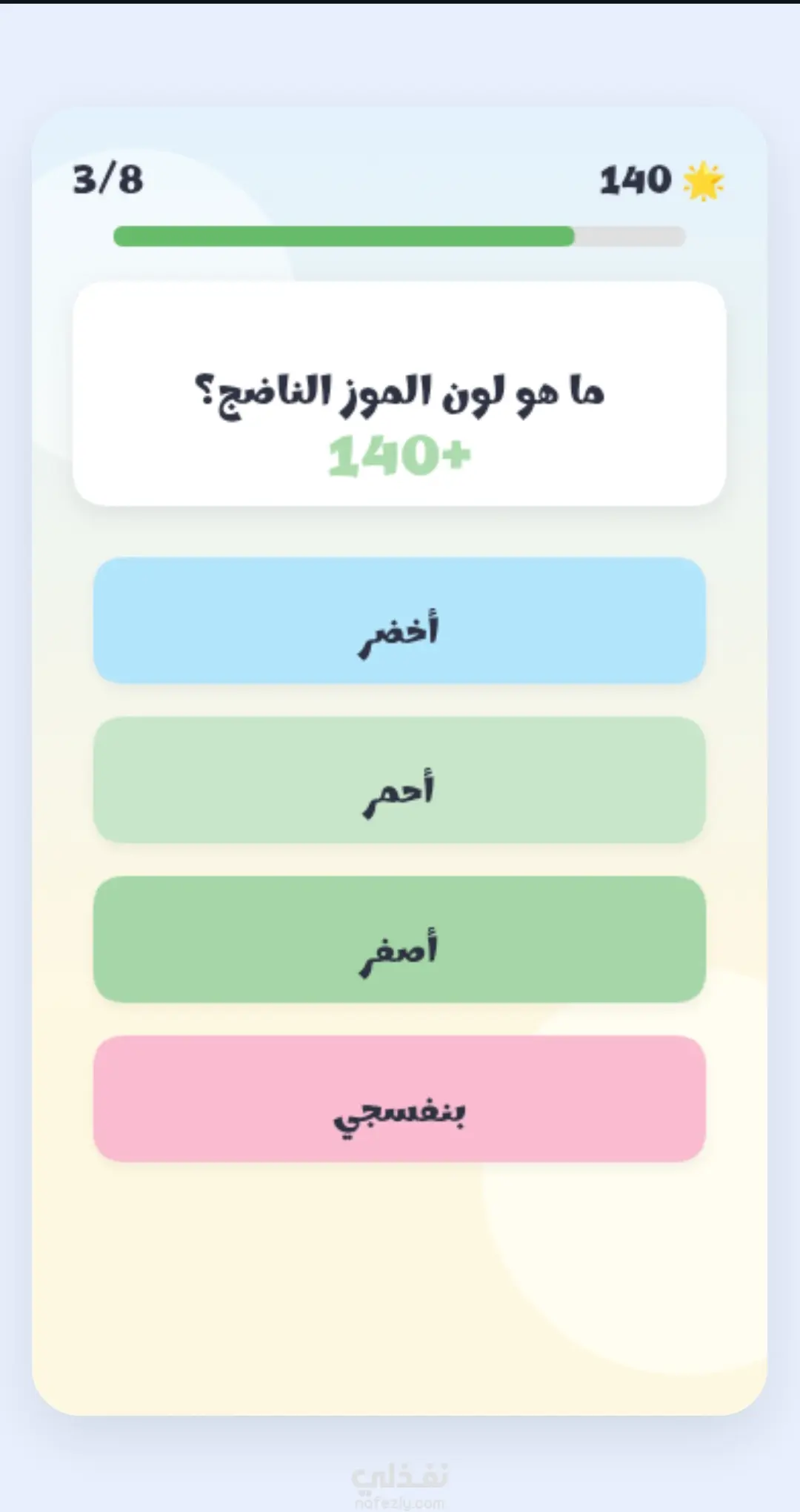This screenshot has width=800, height=1512.
Task: Tap the answer بنفسجي
Action: tap(399, 1098)
